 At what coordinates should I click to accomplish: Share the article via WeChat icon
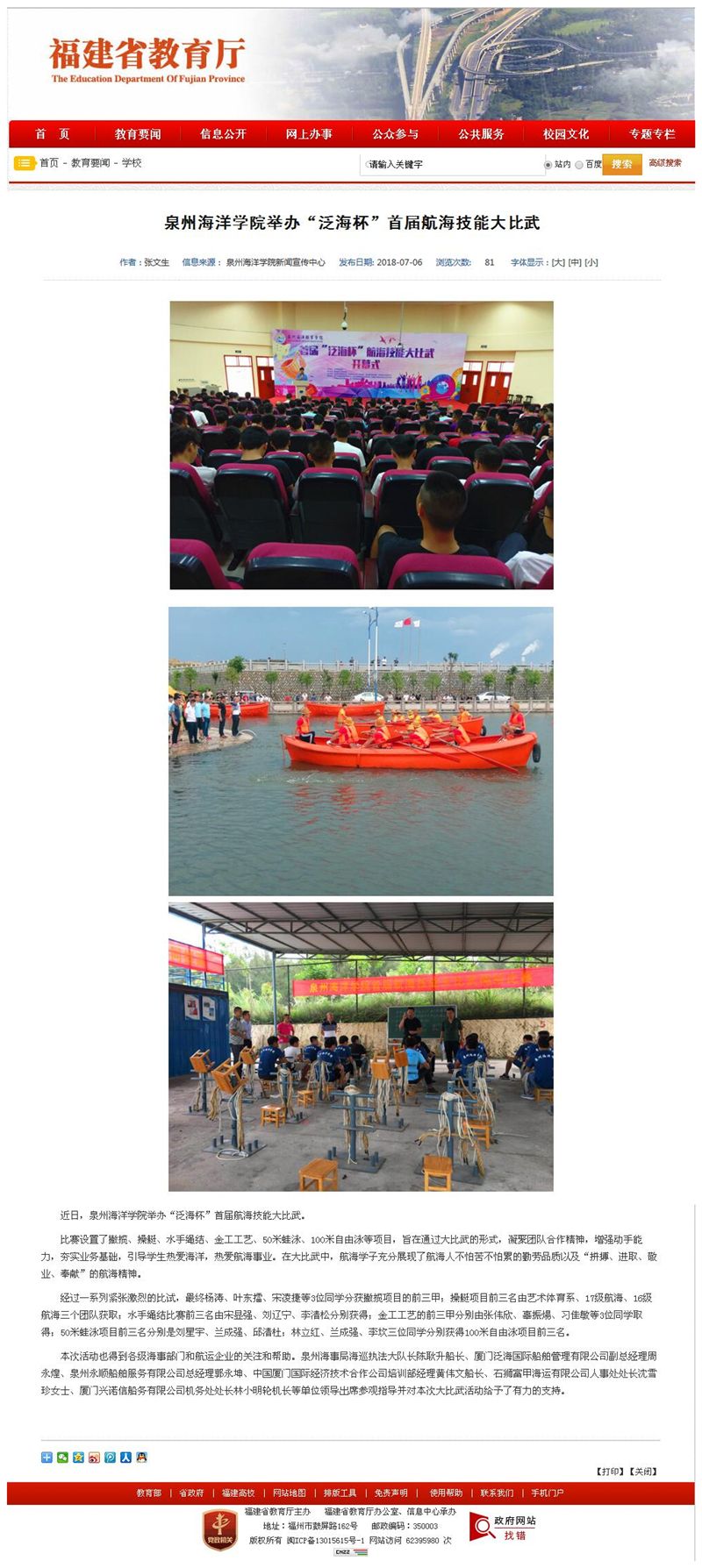click(x=62, y=1458)
